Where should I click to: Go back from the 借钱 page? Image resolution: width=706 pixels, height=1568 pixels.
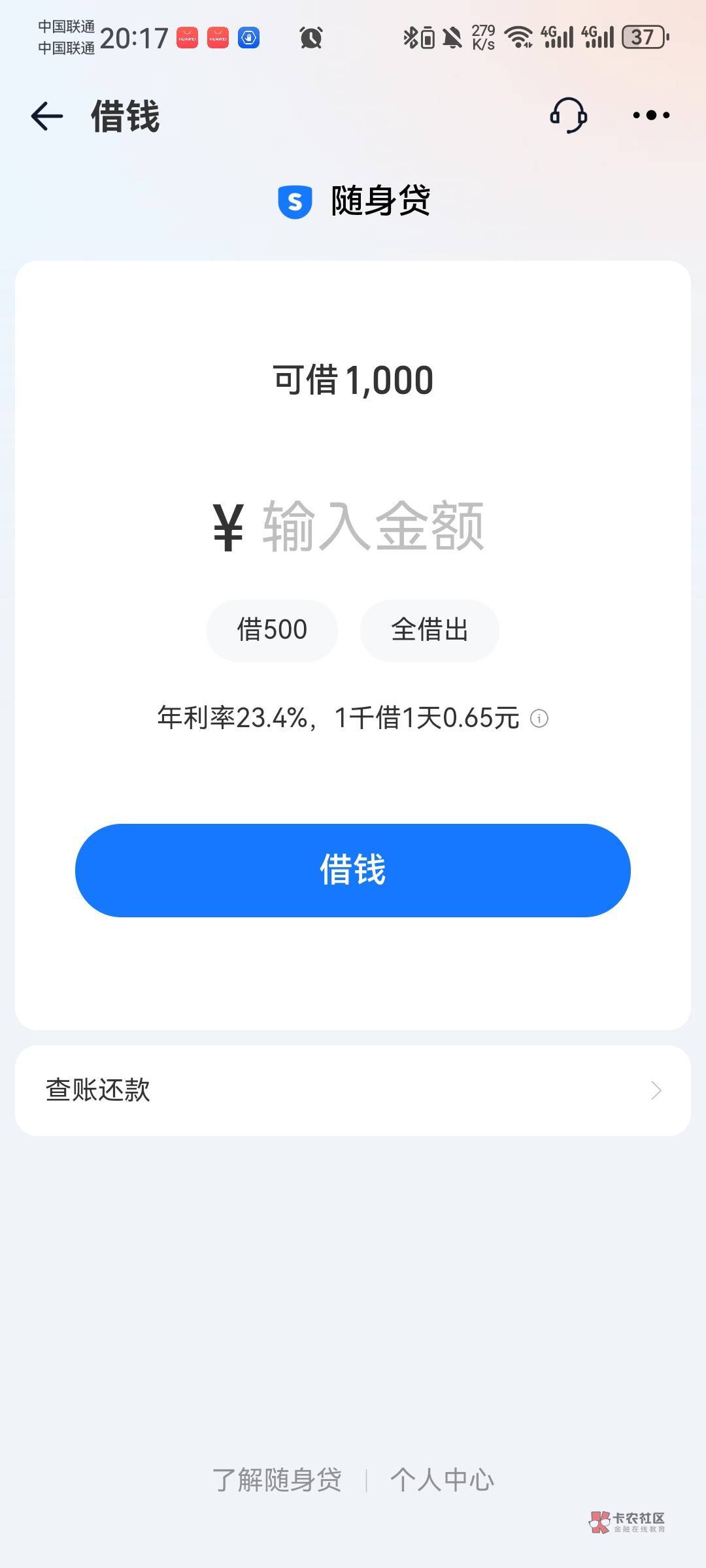point(47,116)
